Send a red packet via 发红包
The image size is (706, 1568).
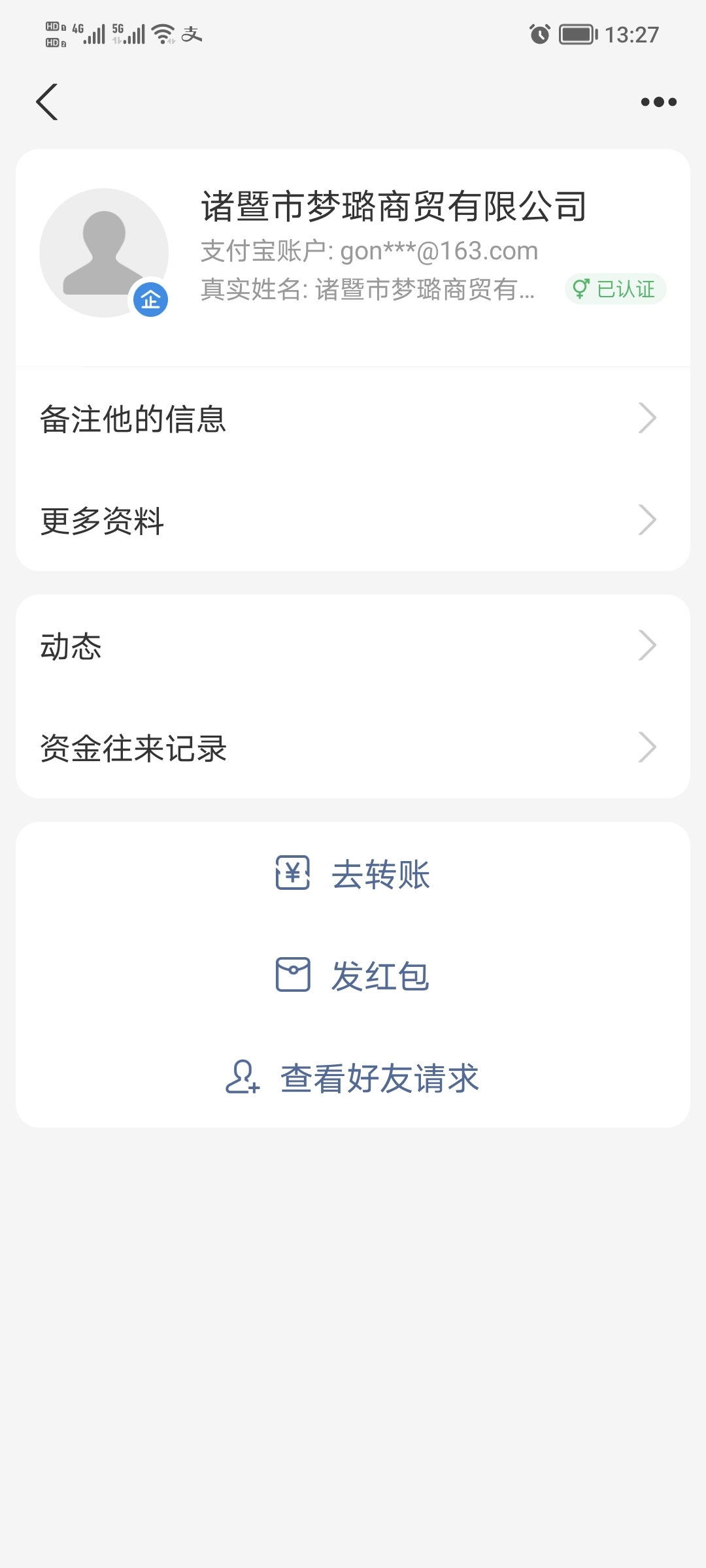pyautogui.click(x=353, y=976)
